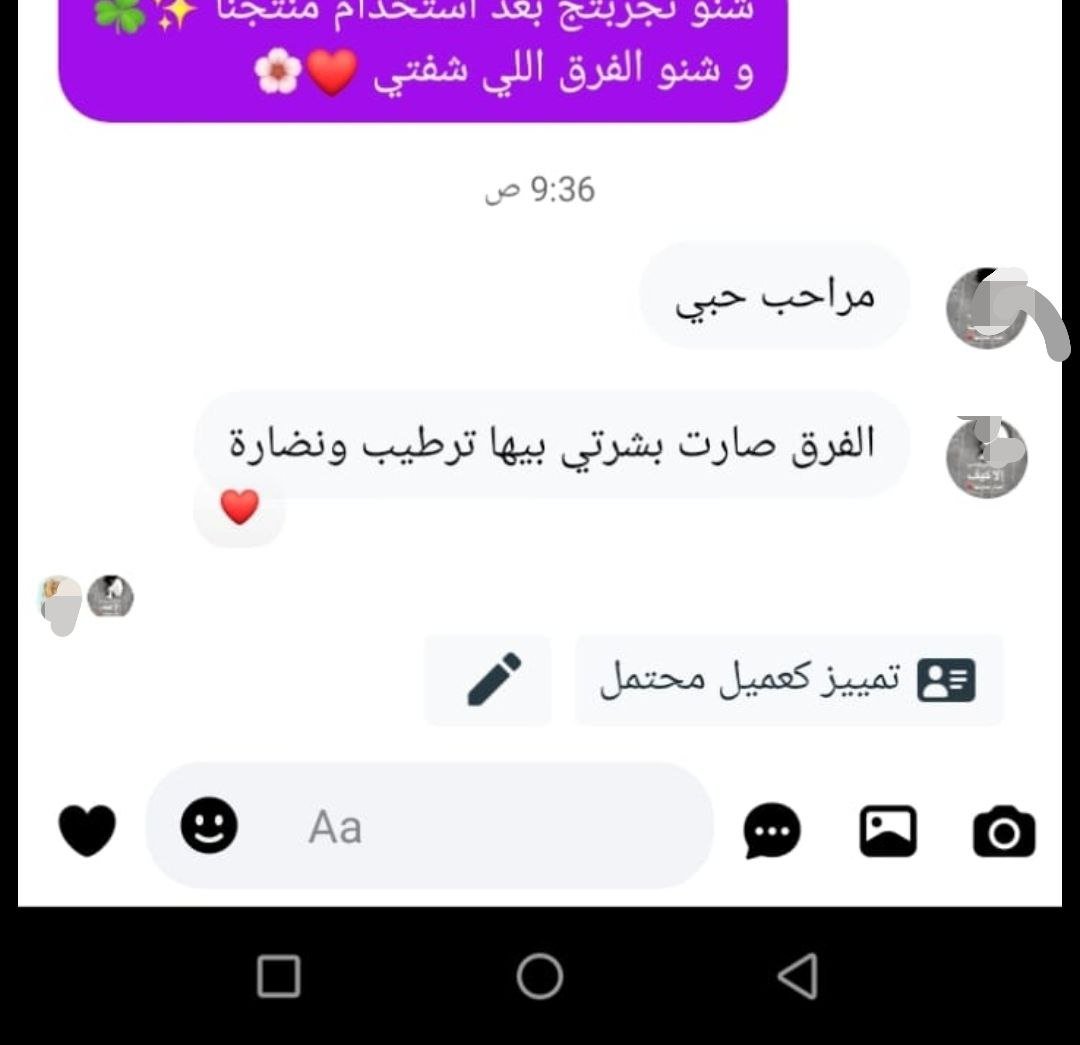Viewport: 1080px width, 1045px height.
Task: Open sender's avatar beside مراحب حبي
Action: pos(987,308)
